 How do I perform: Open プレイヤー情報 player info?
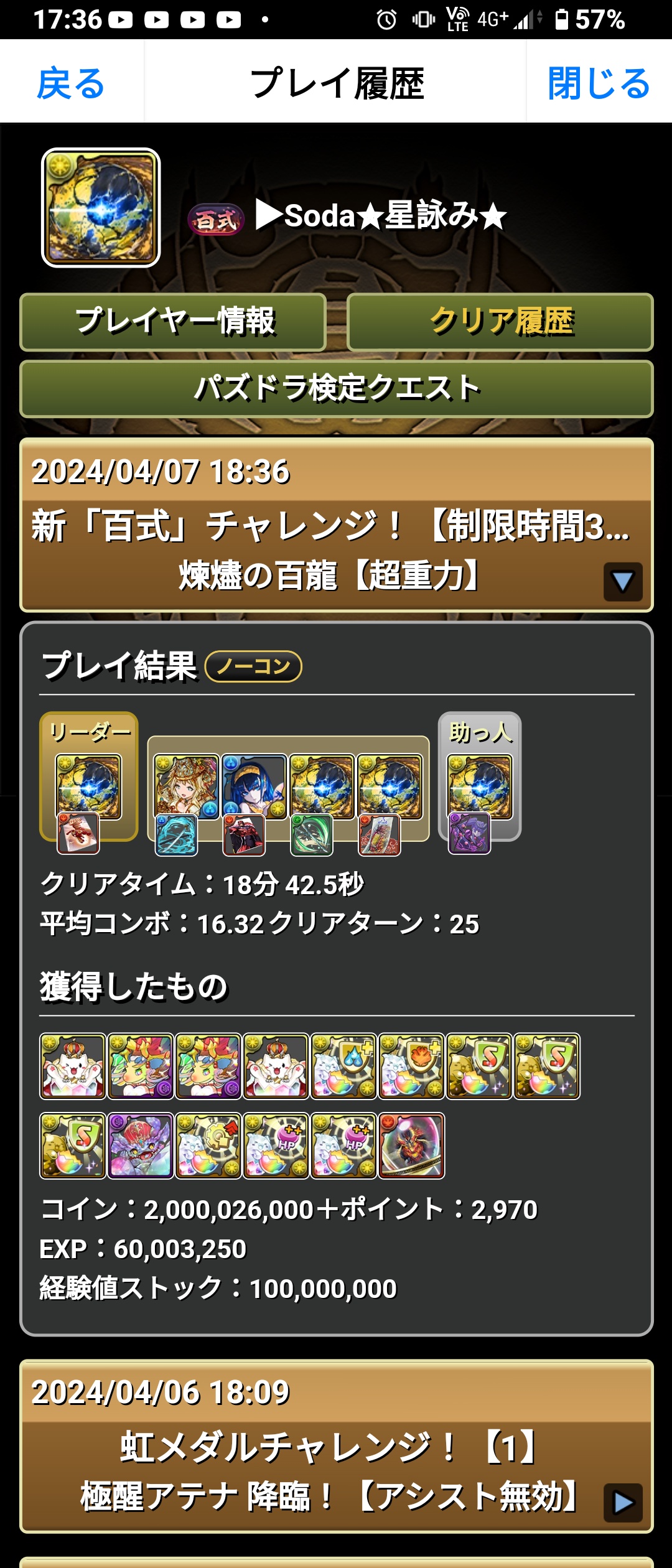[x=174, y=322]
